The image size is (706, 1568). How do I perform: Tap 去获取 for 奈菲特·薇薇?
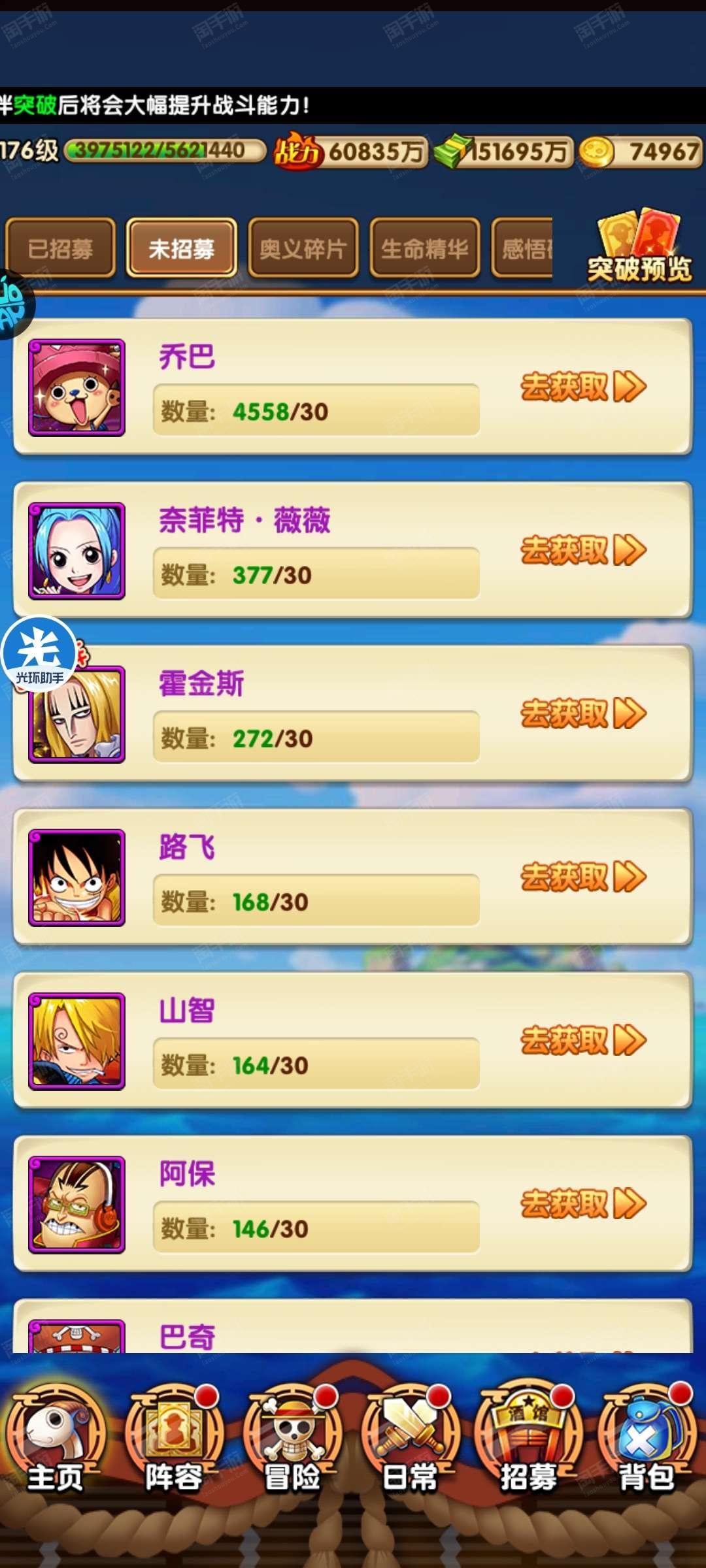tap(583, 550)
